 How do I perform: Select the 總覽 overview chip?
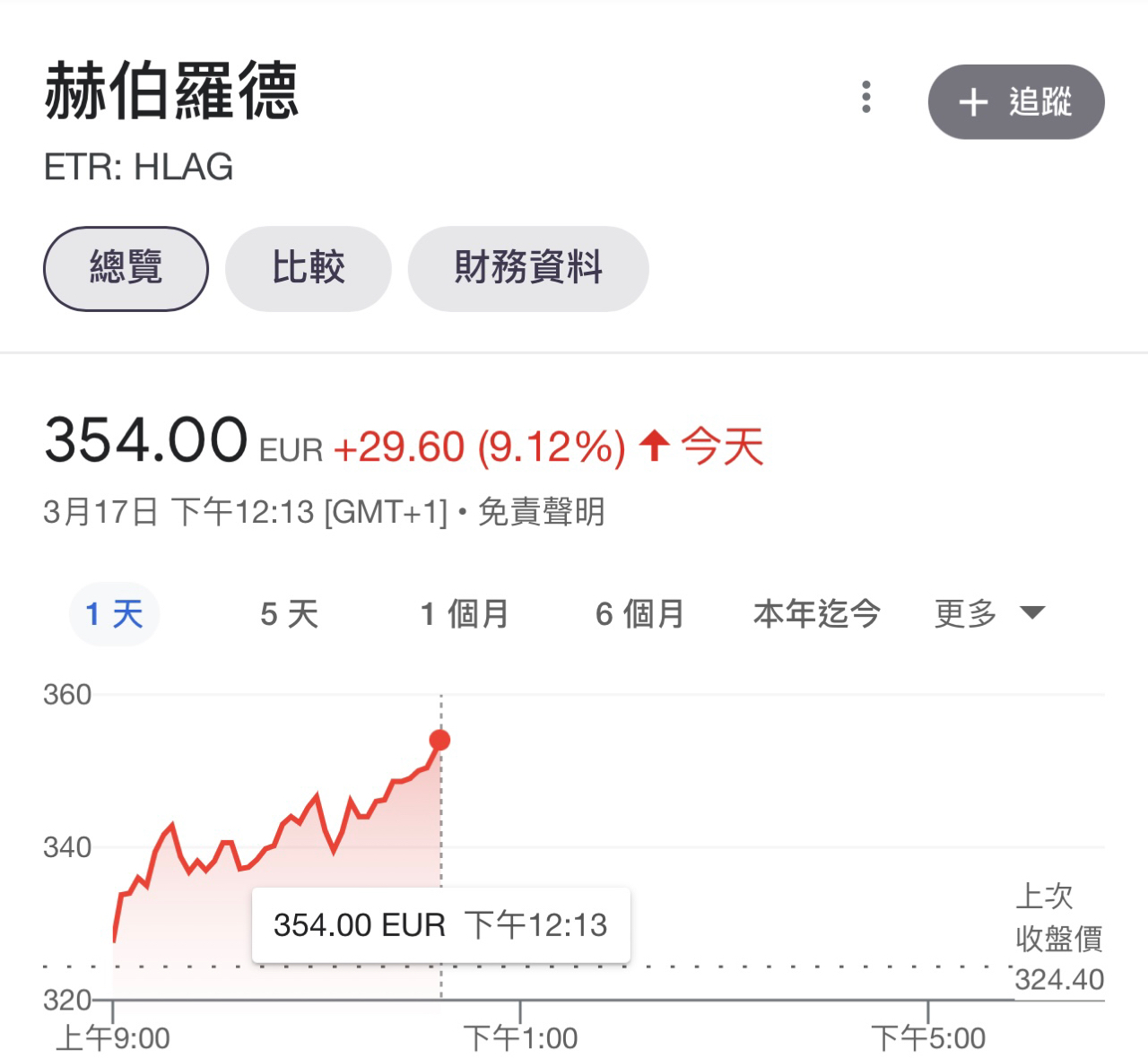(126, 268)
